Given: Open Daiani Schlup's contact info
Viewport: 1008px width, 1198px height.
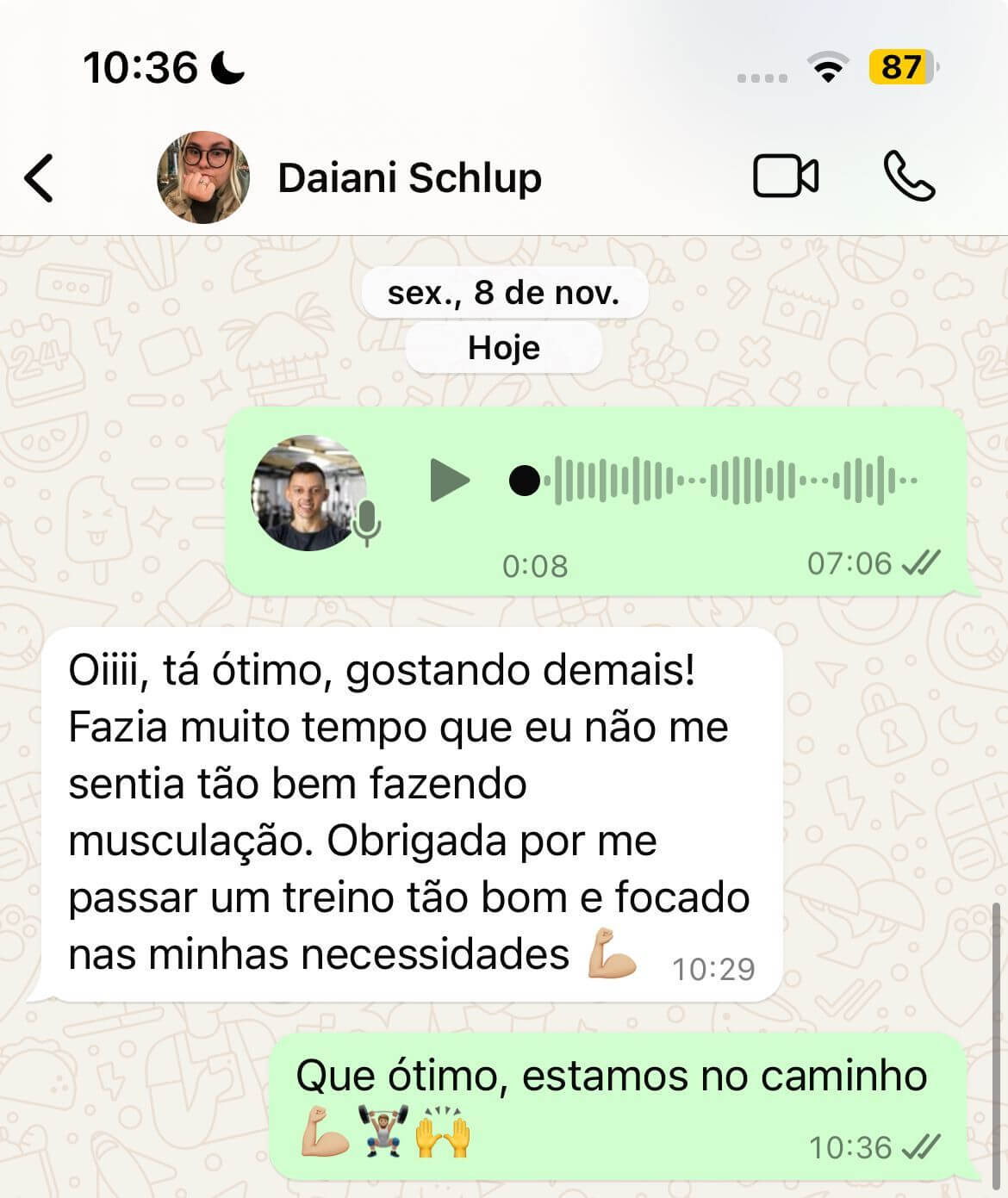Looking at the screenshot, I should pos(409,178).
